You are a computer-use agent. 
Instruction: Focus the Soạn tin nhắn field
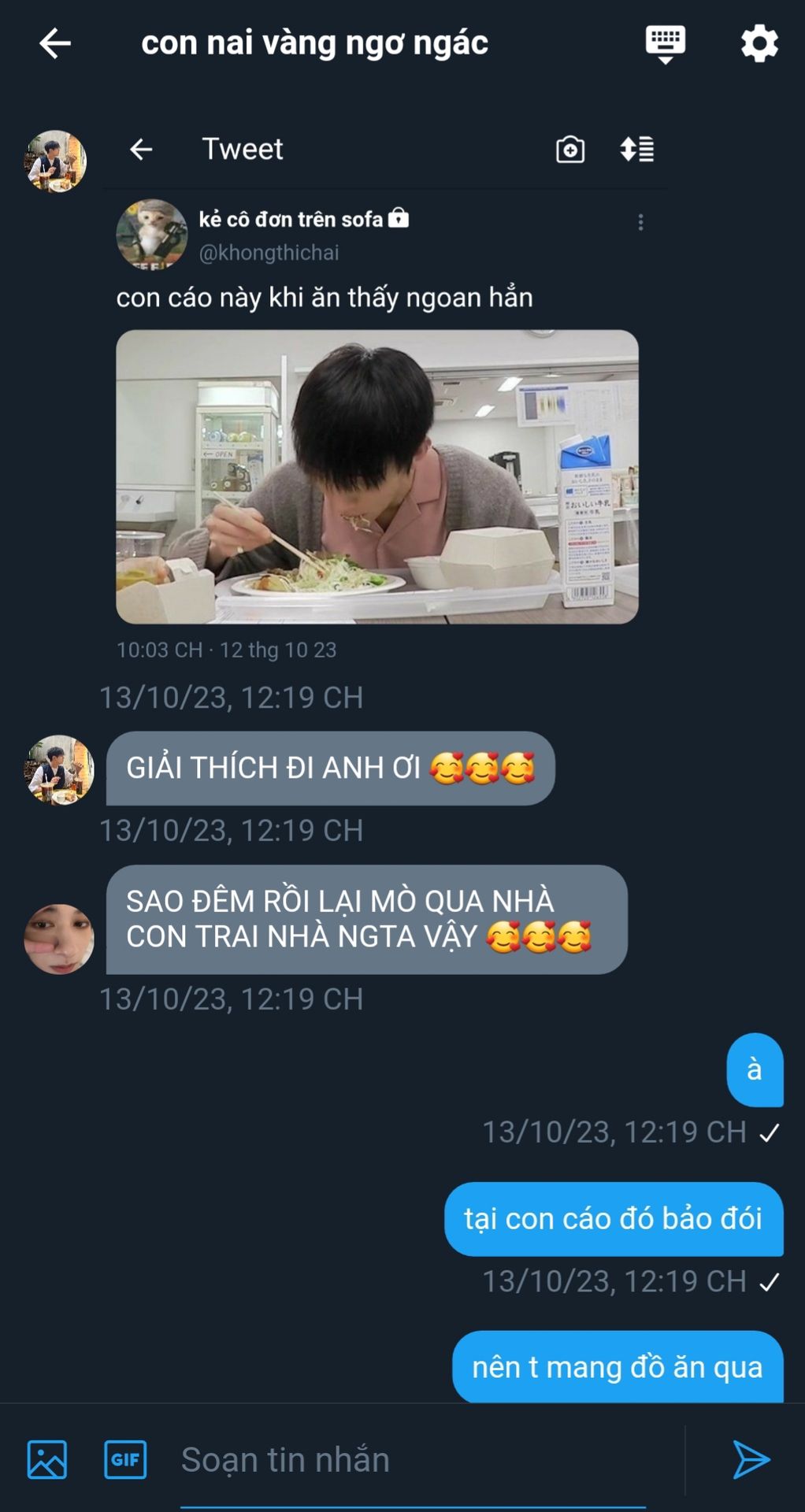pos(413,1460)
